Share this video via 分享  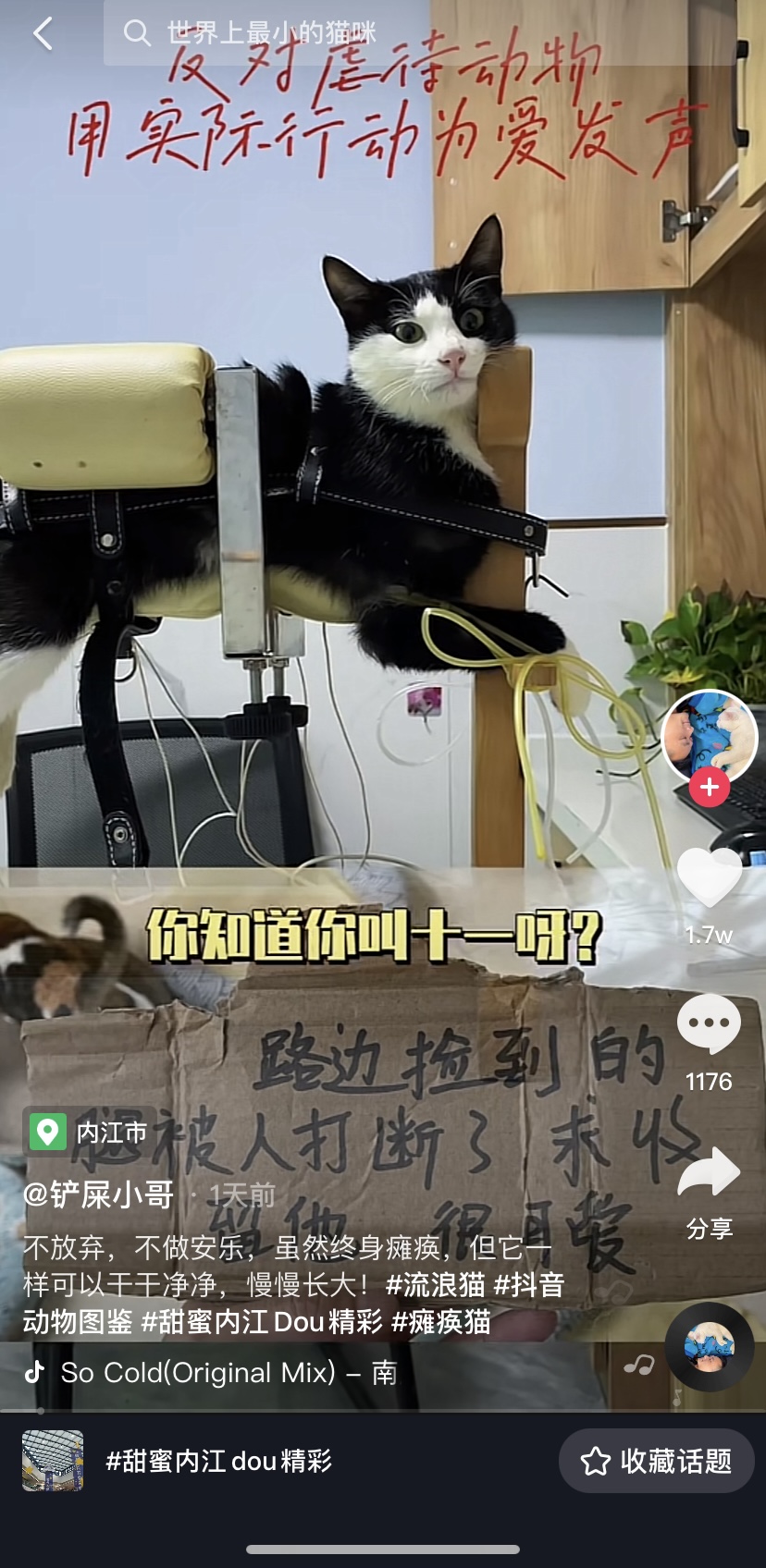(709, 1174)
